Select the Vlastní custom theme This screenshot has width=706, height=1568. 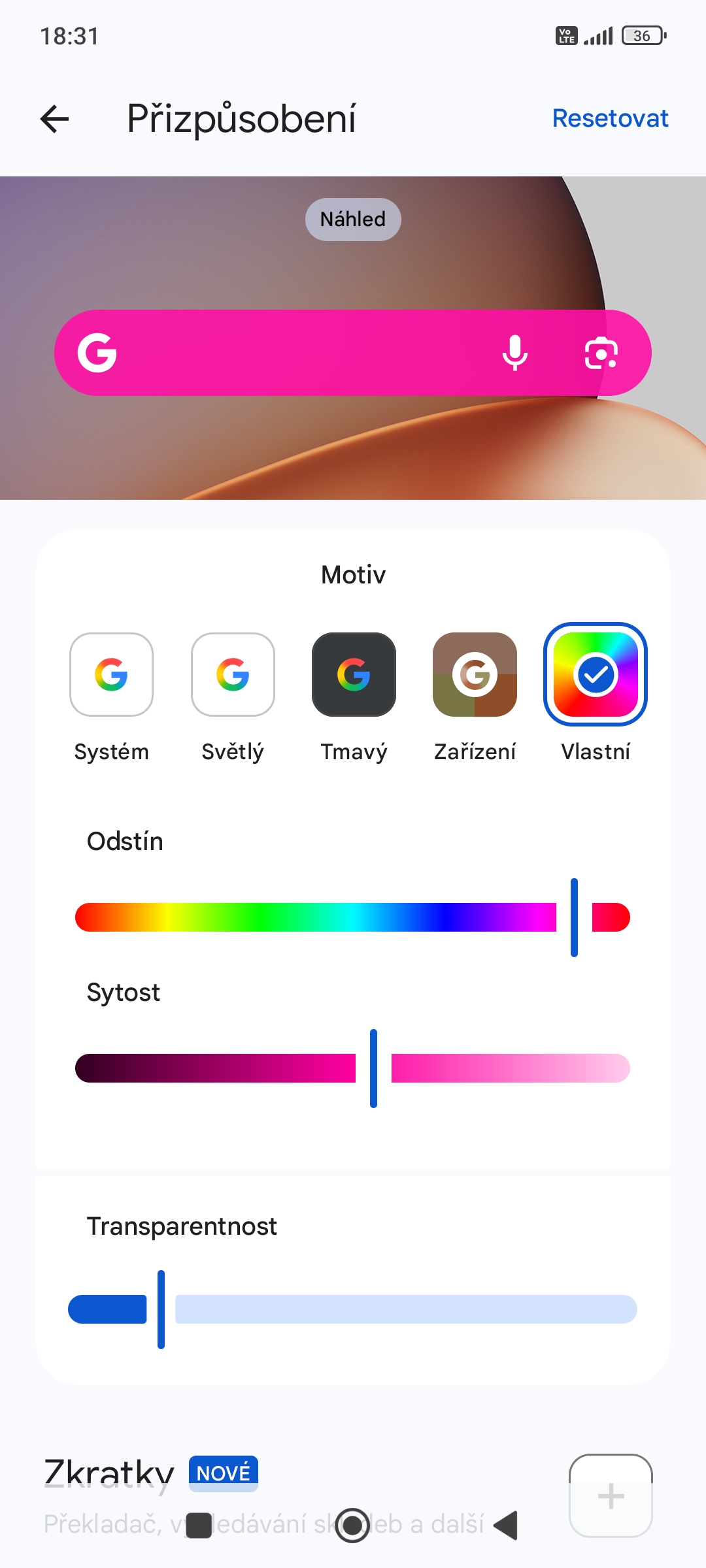coord(596,674)
